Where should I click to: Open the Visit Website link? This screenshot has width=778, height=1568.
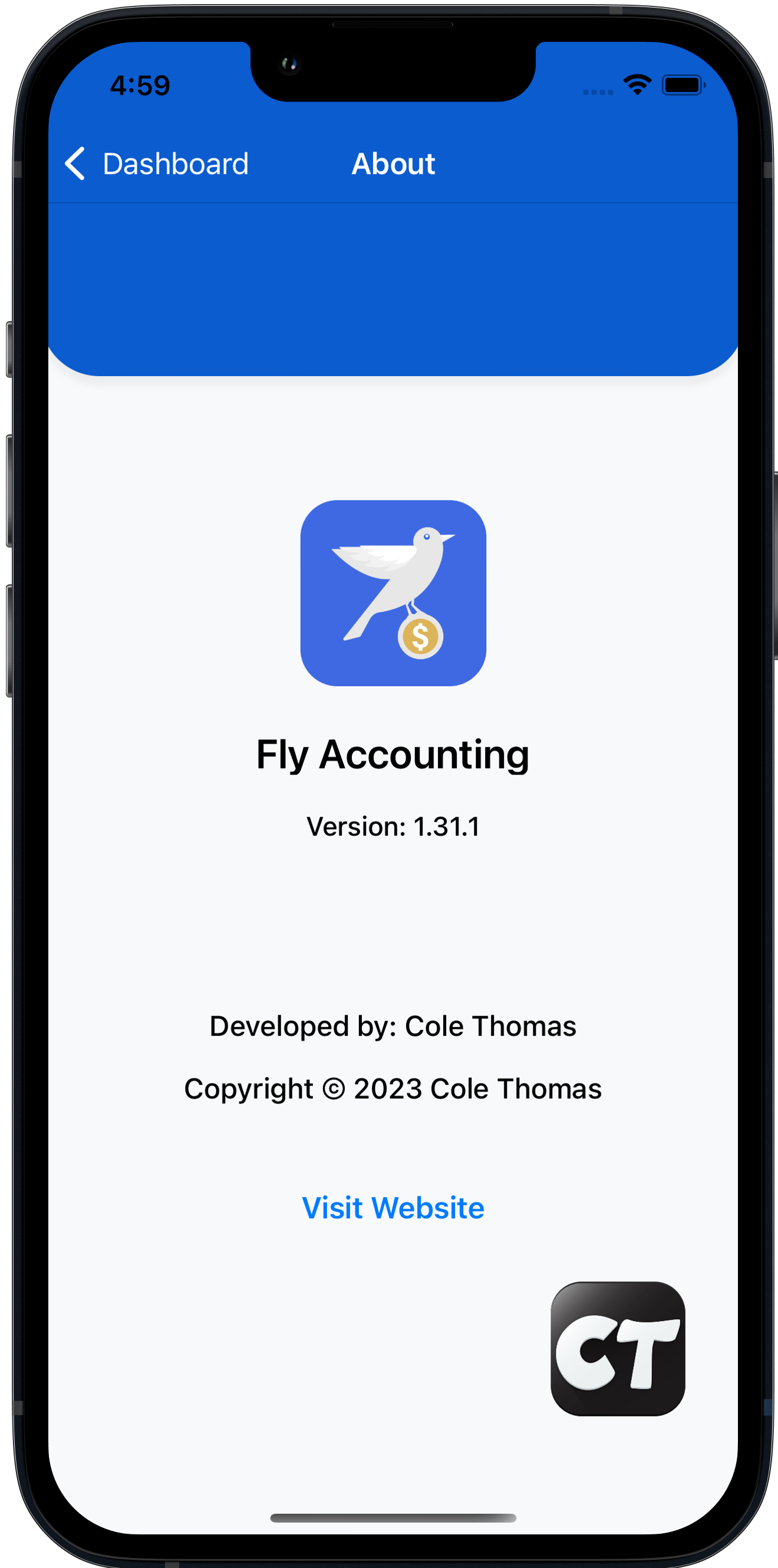393,1208
